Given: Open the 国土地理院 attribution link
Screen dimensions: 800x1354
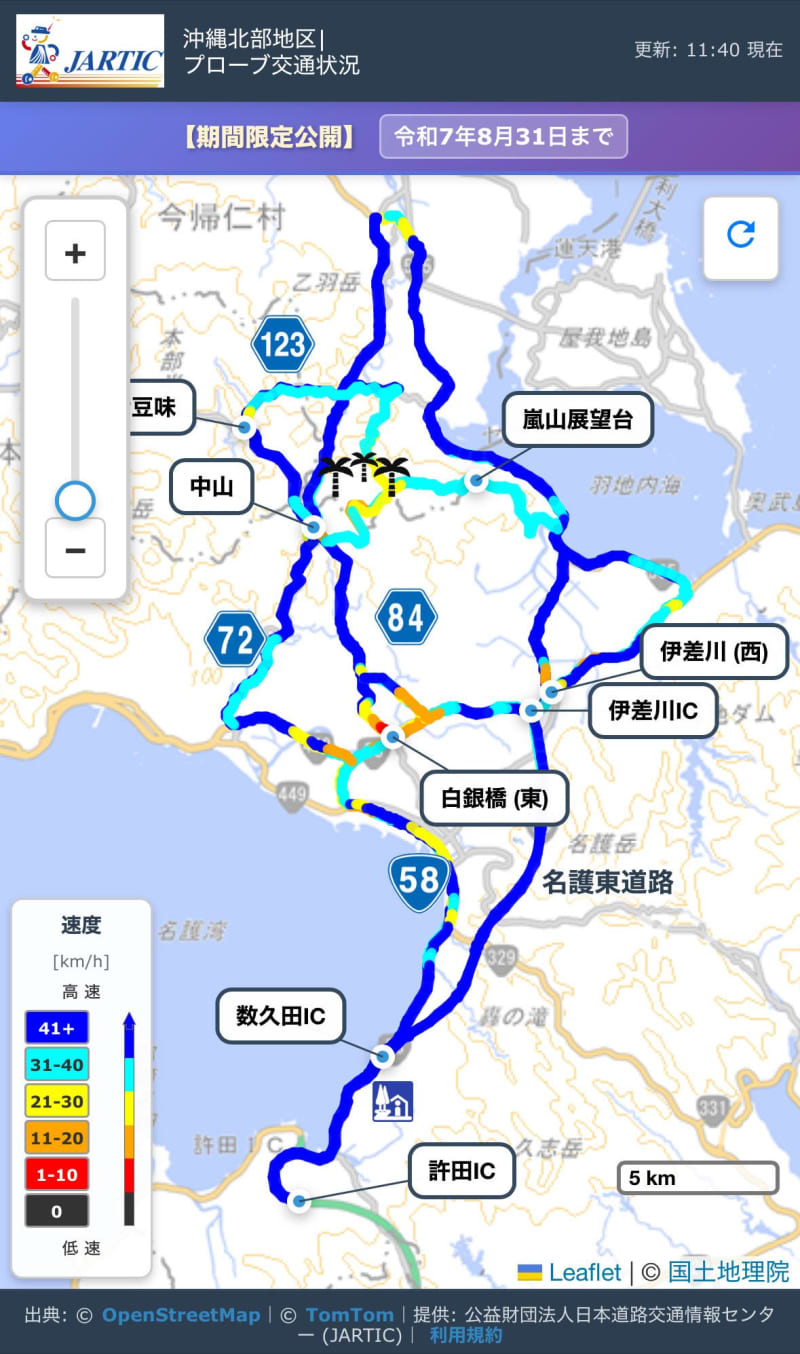Looking at the screenshot, I should pos(728,1272).
